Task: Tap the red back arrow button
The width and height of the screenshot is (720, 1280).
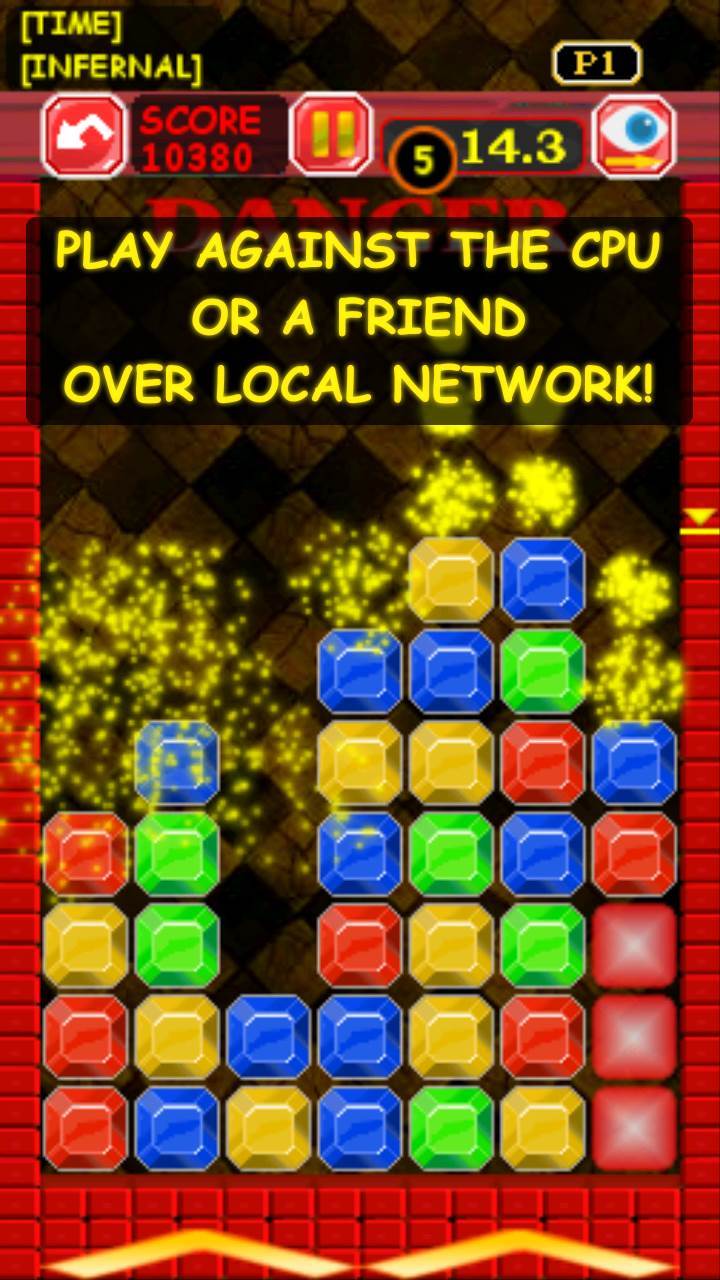Action: (x=85, y=136)
